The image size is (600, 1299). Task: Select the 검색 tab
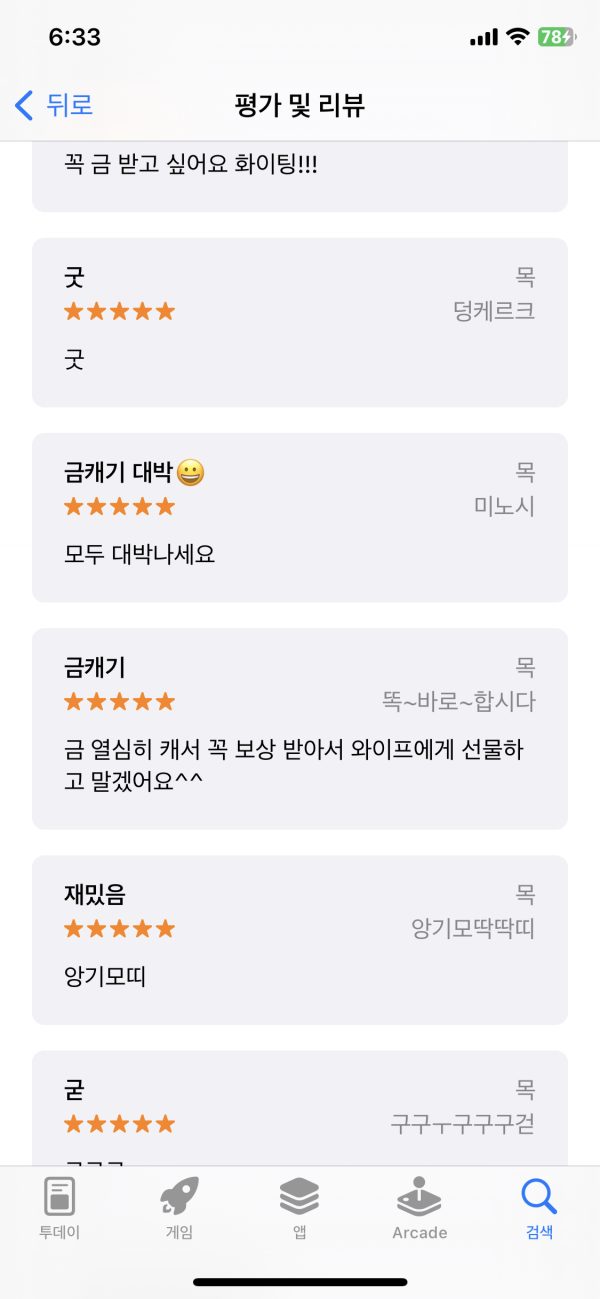click(539, 1209)
